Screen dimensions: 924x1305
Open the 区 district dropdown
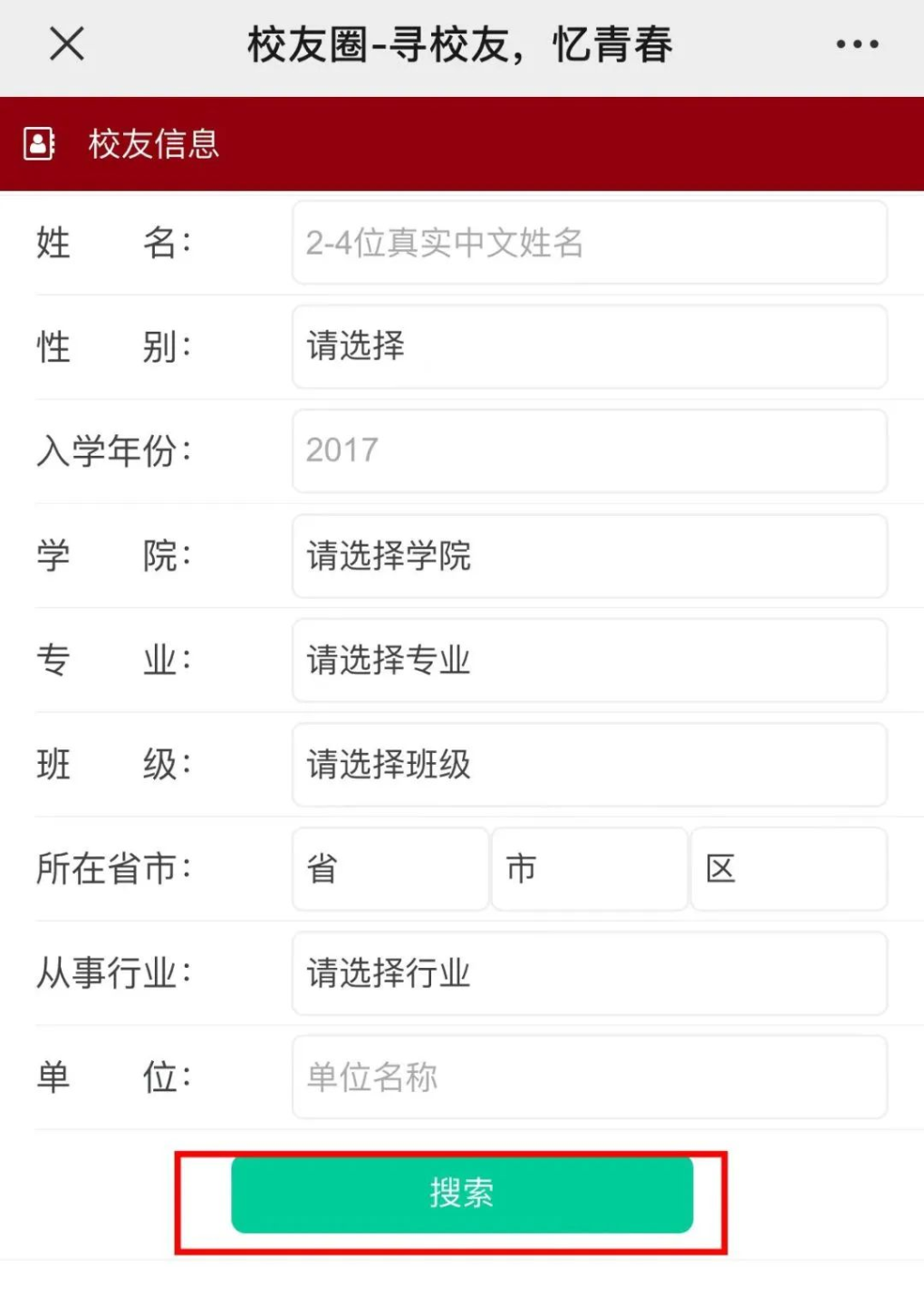[x=788, y=868]
